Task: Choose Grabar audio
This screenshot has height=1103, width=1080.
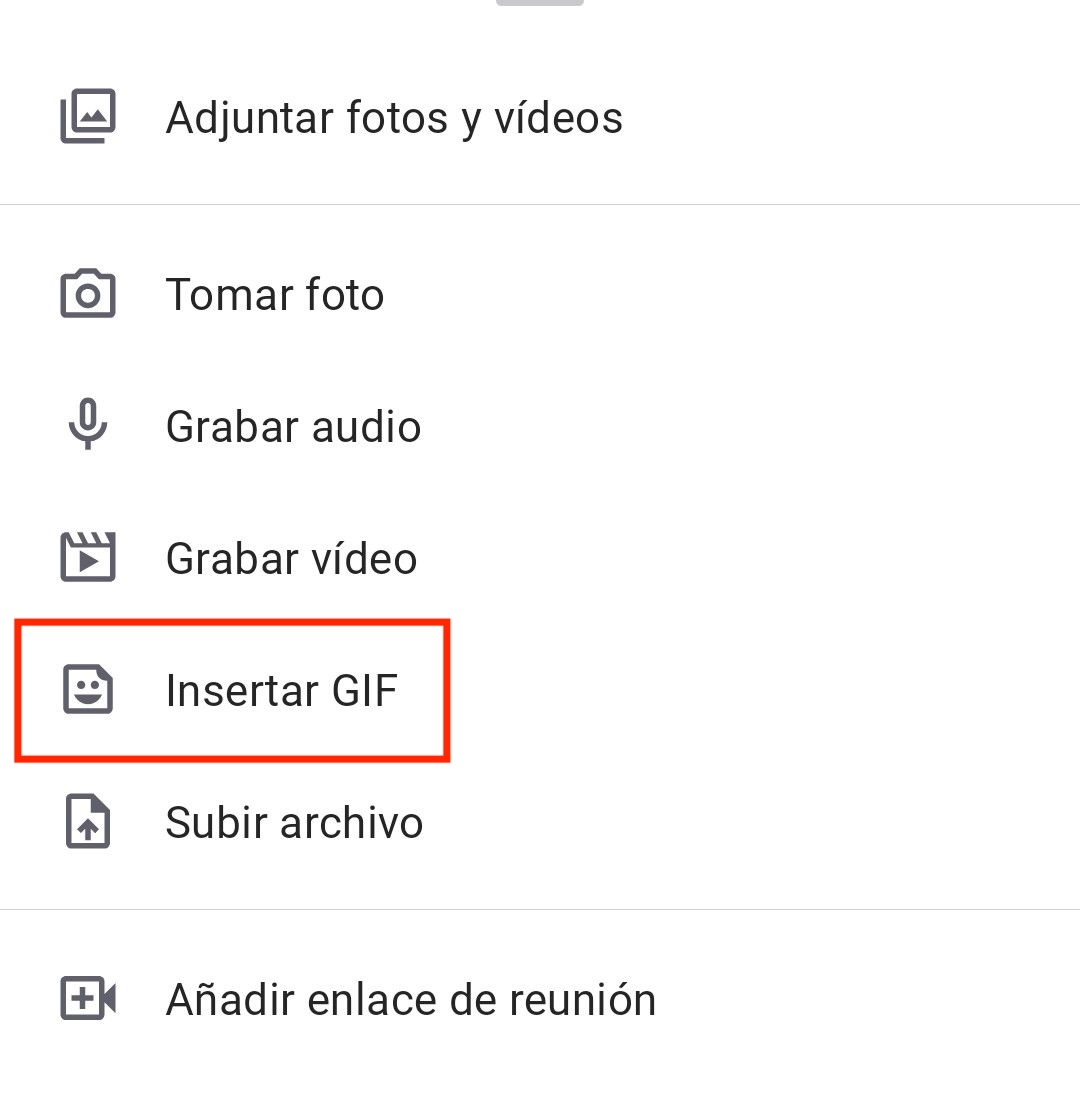Action: 293,427
